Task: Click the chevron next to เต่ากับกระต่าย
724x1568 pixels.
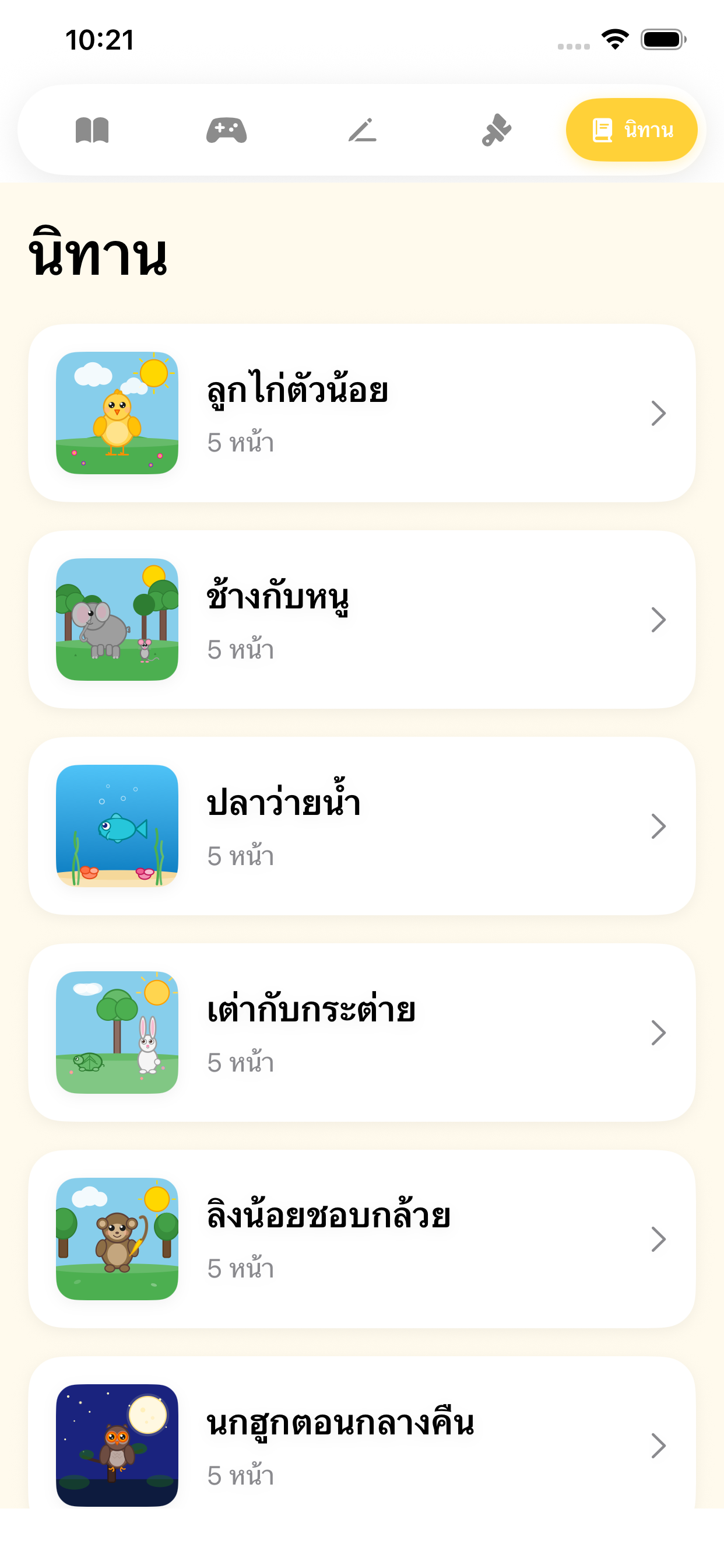Action: (x=659, y=1032)
